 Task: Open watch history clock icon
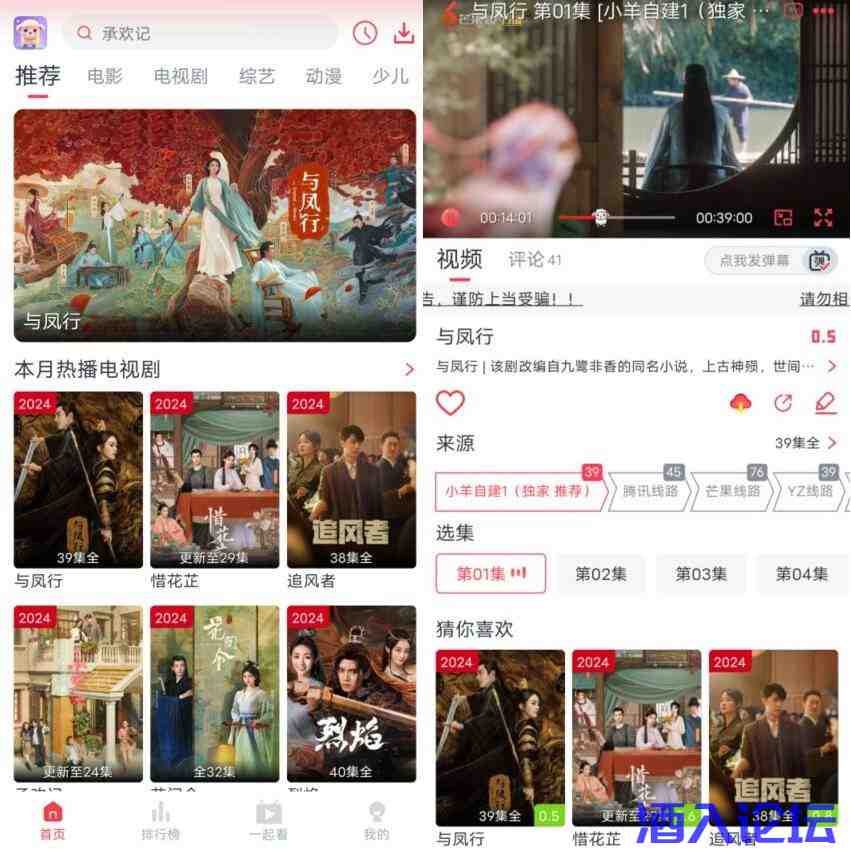(365, 33)
